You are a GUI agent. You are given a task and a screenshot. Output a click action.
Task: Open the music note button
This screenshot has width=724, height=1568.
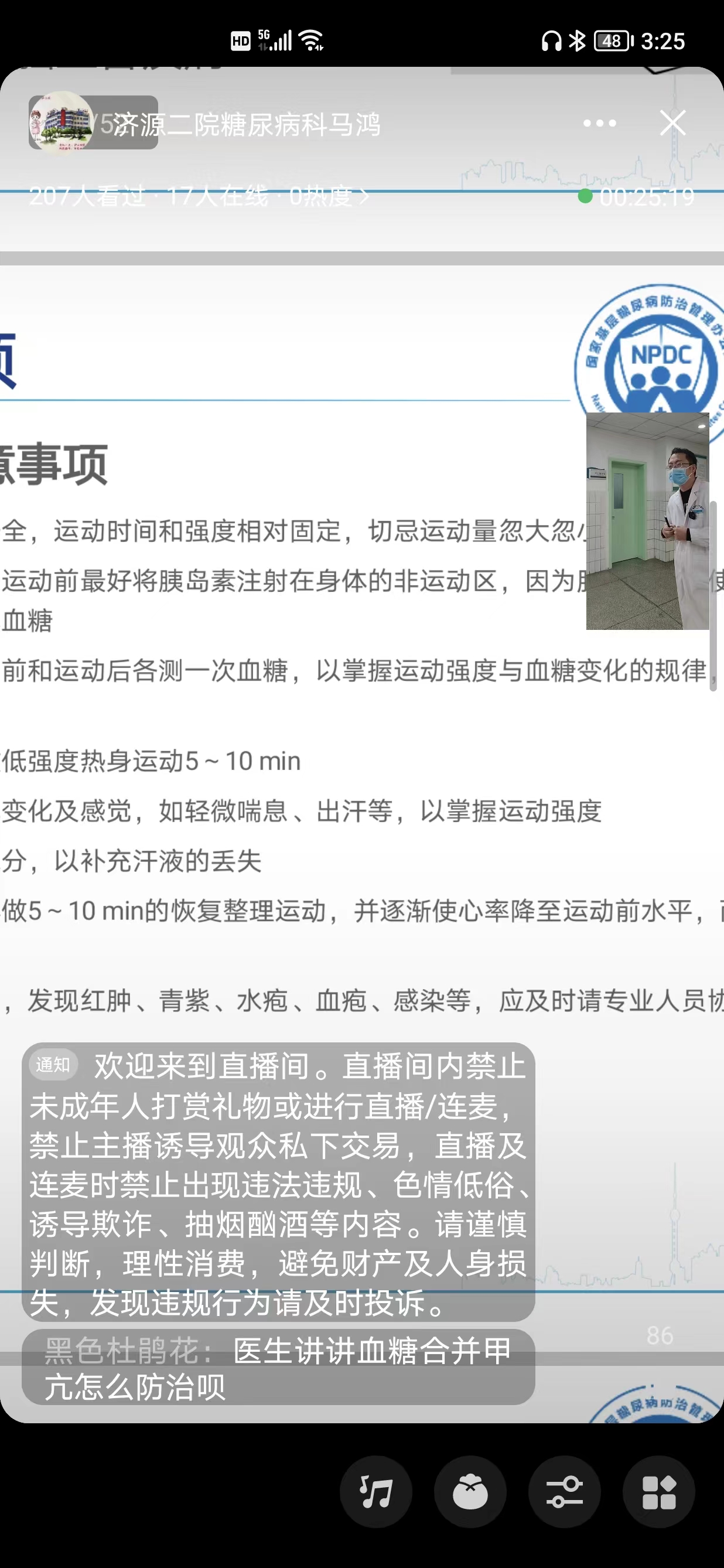coord(376,1492)
